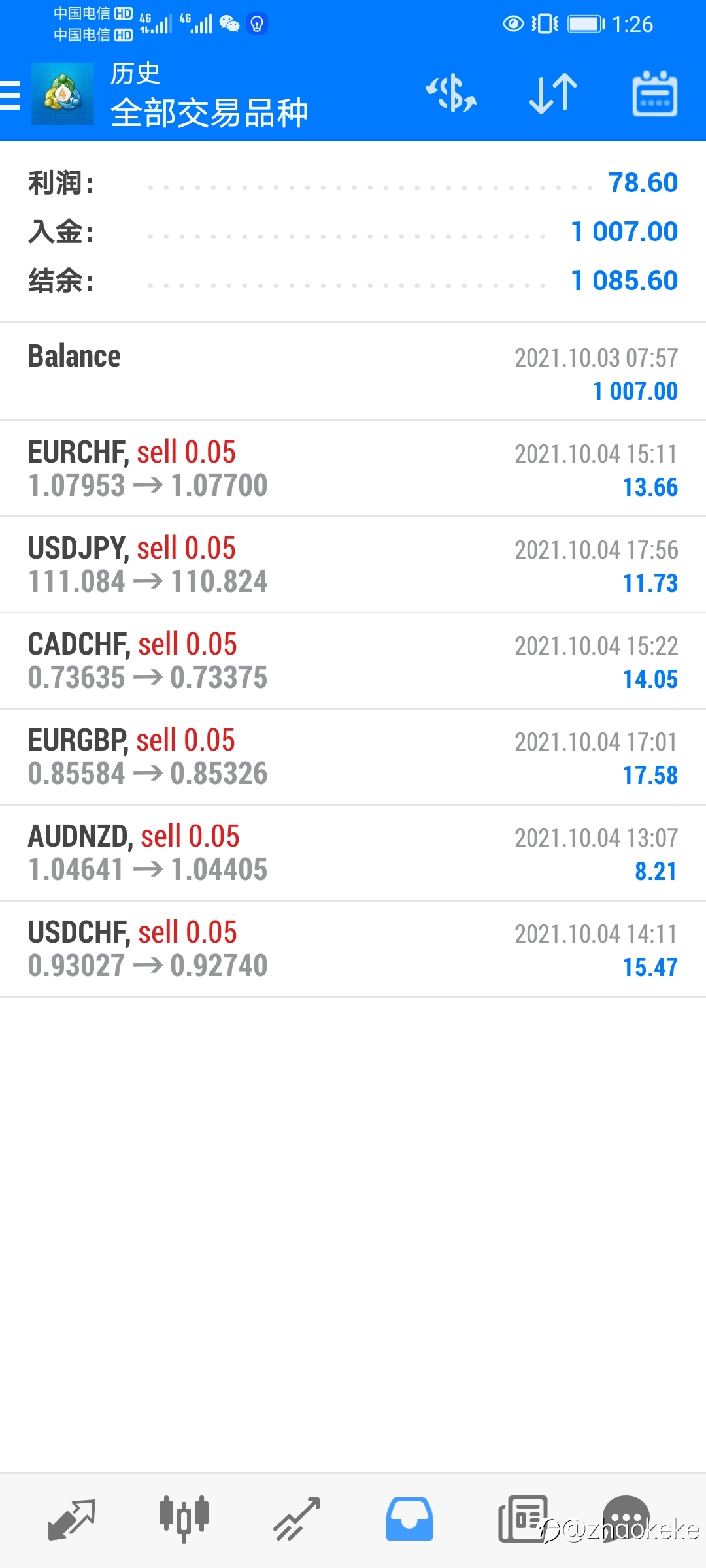
Task: Open the Balance deposit entry
Action: (x=353, y=372)
